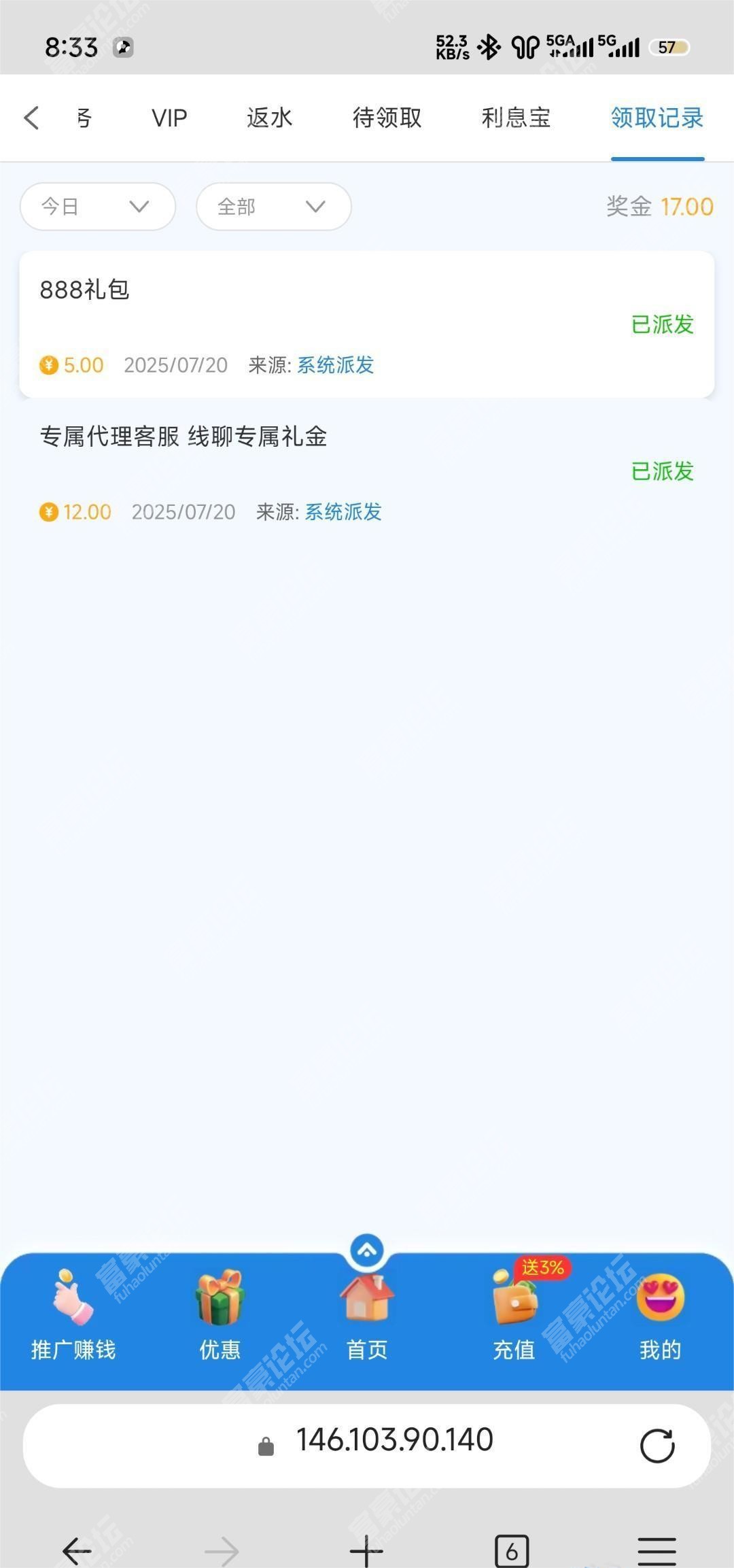Open the 利息宝 tab
Viewport: 734px width, 1568px height.
[x=516, y=118]
